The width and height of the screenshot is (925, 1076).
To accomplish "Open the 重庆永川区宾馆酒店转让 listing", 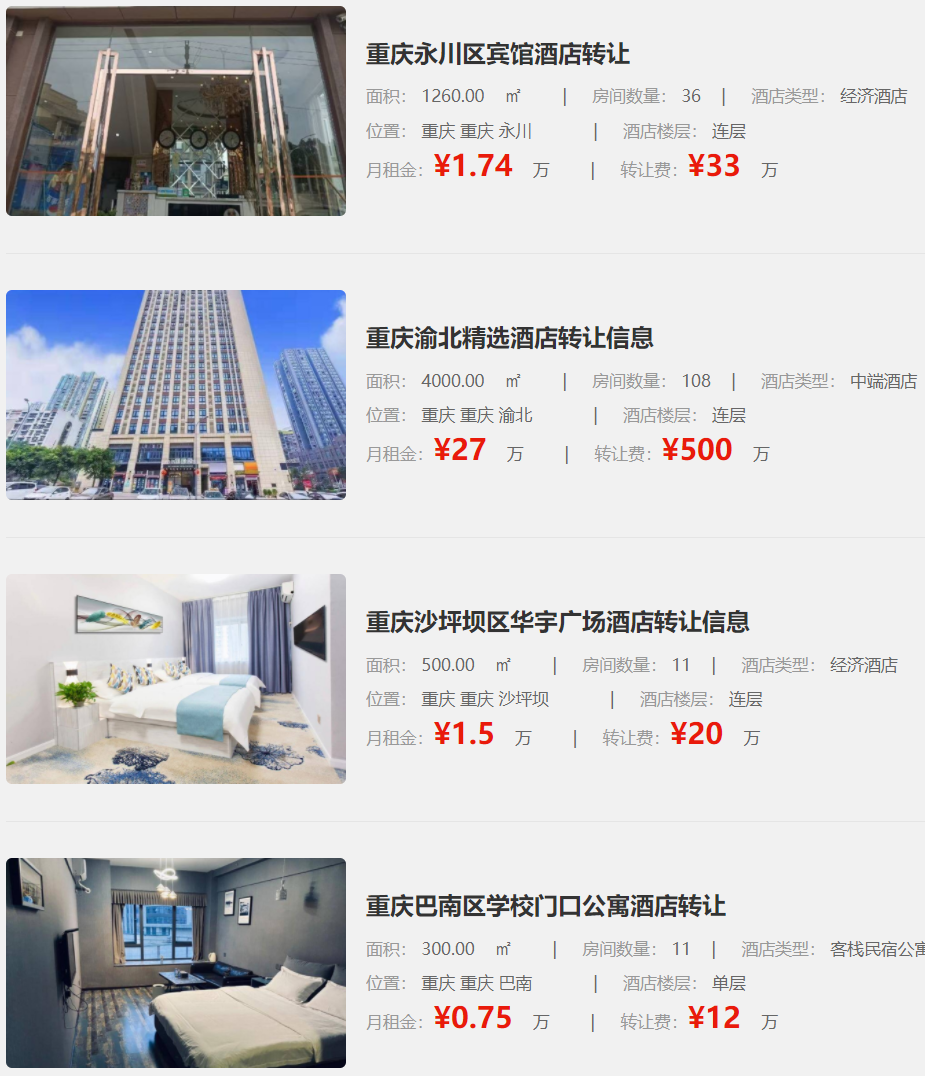I will tap(497, 54).
